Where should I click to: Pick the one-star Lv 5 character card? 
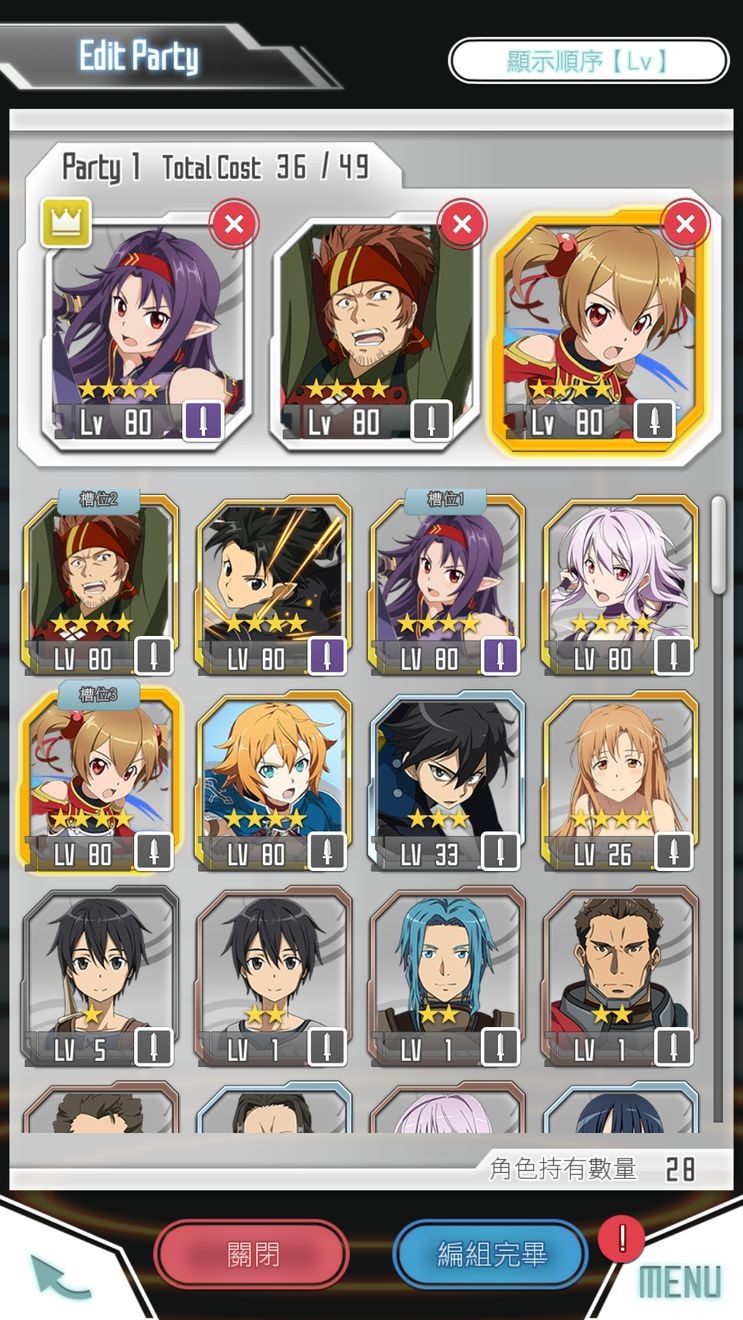pos(100,976)
